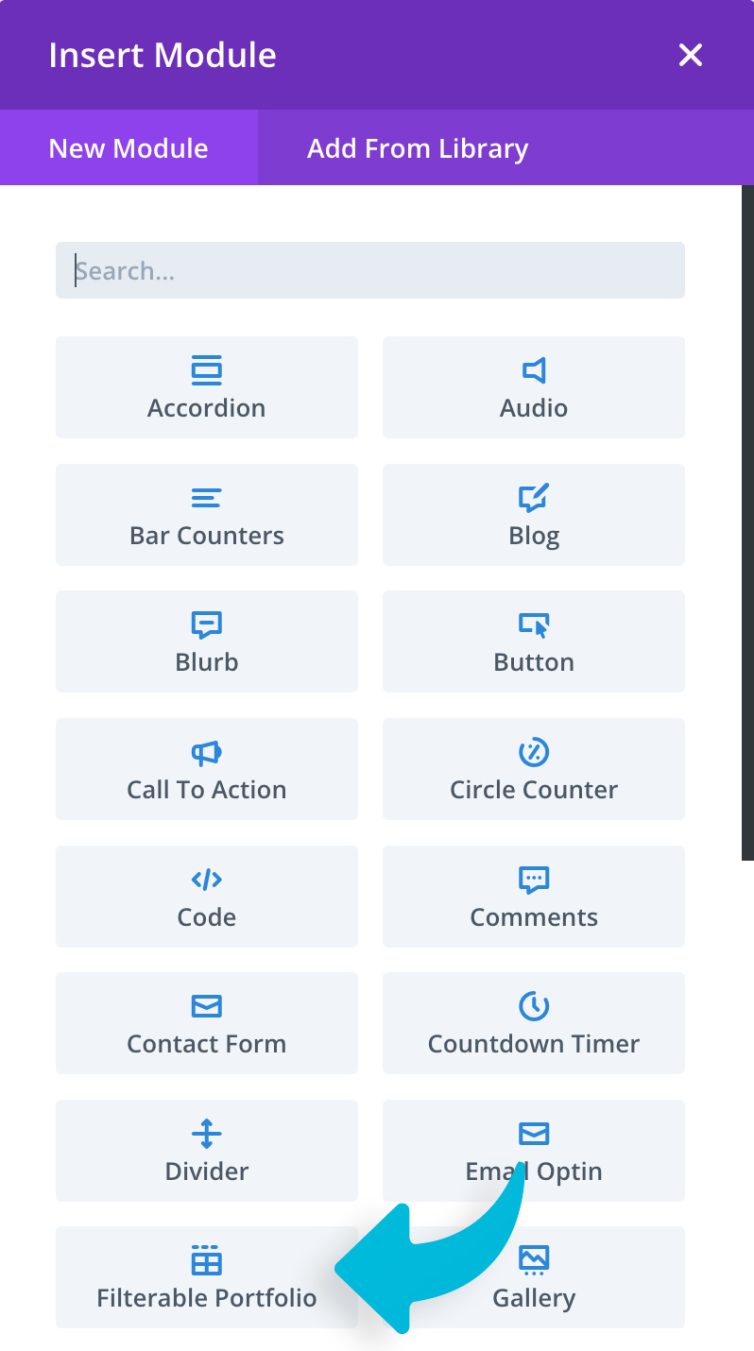754x1351 pixels.
Task: Select the Accordion module icon
Action: click(x=206, y=369)
